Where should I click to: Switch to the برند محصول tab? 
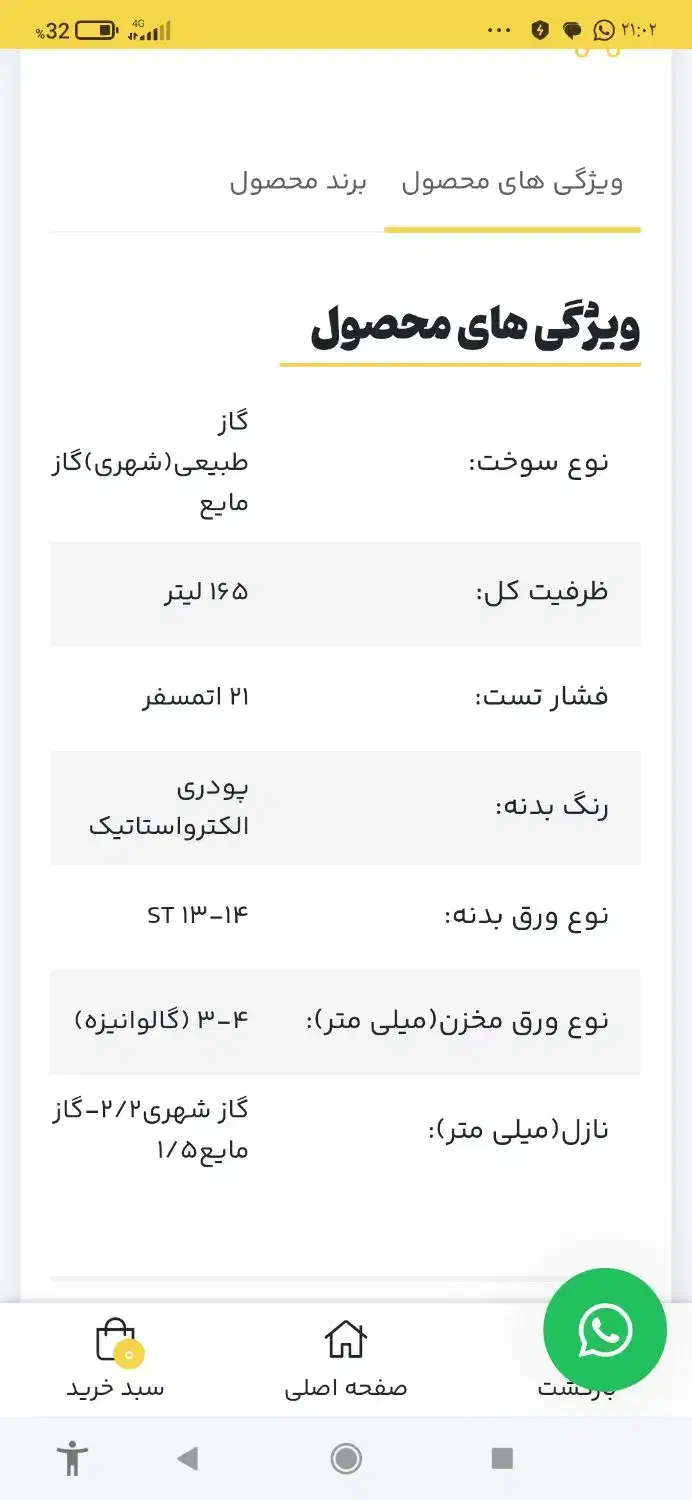pos(298,183)
